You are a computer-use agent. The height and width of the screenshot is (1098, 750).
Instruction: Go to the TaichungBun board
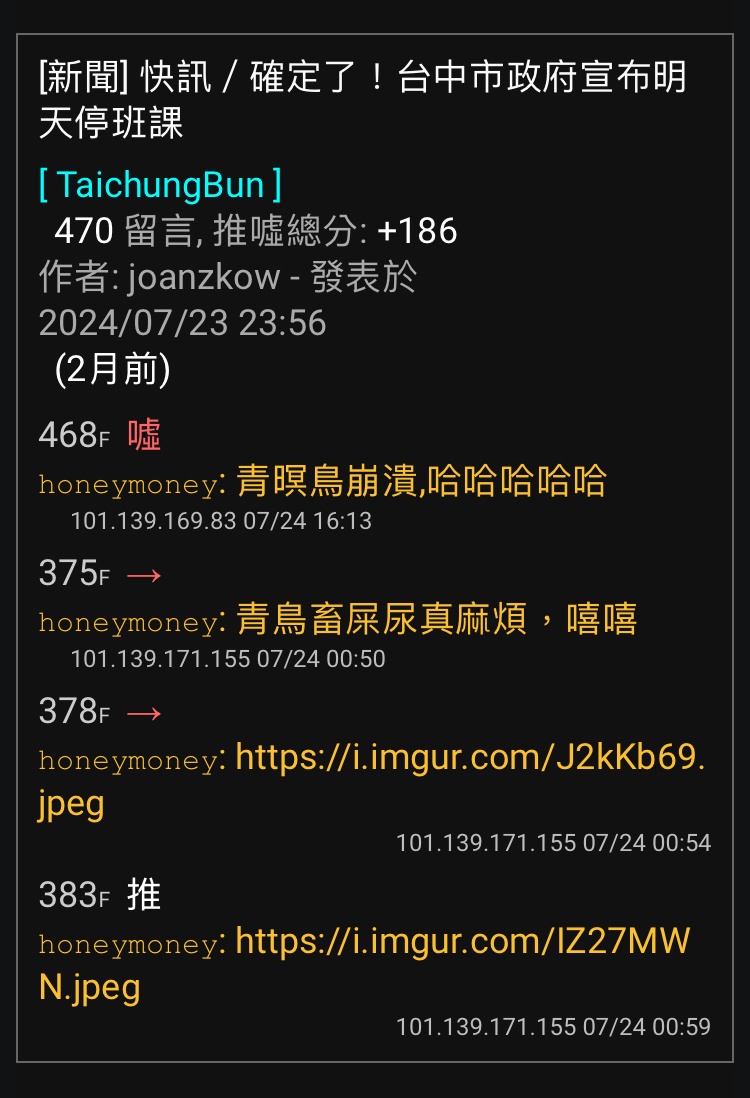160,185
